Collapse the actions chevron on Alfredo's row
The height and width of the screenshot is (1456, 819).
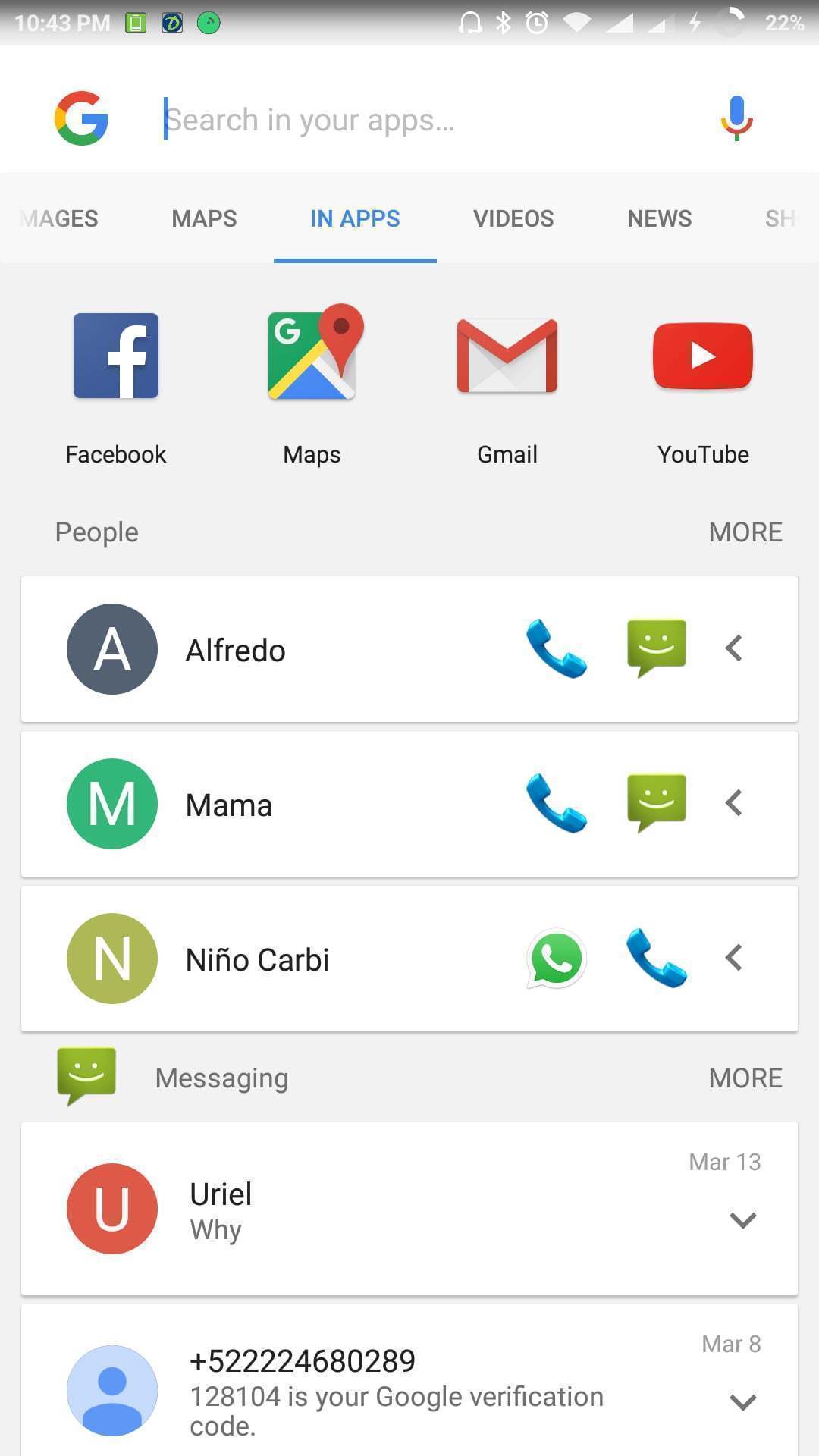tap(733, 648)
